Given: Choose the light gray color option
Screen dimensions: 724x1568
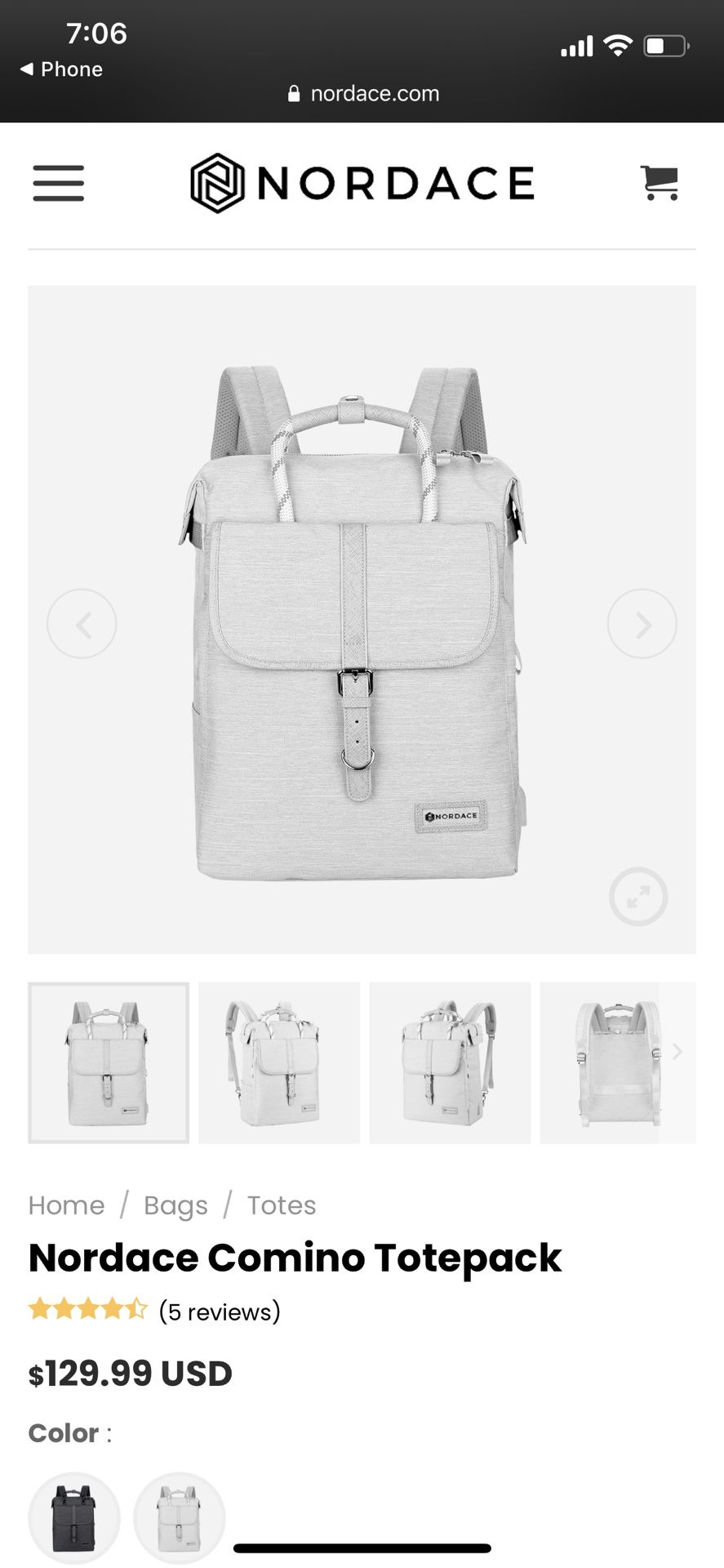Looking at the screenshot, I should point(180,1518).
